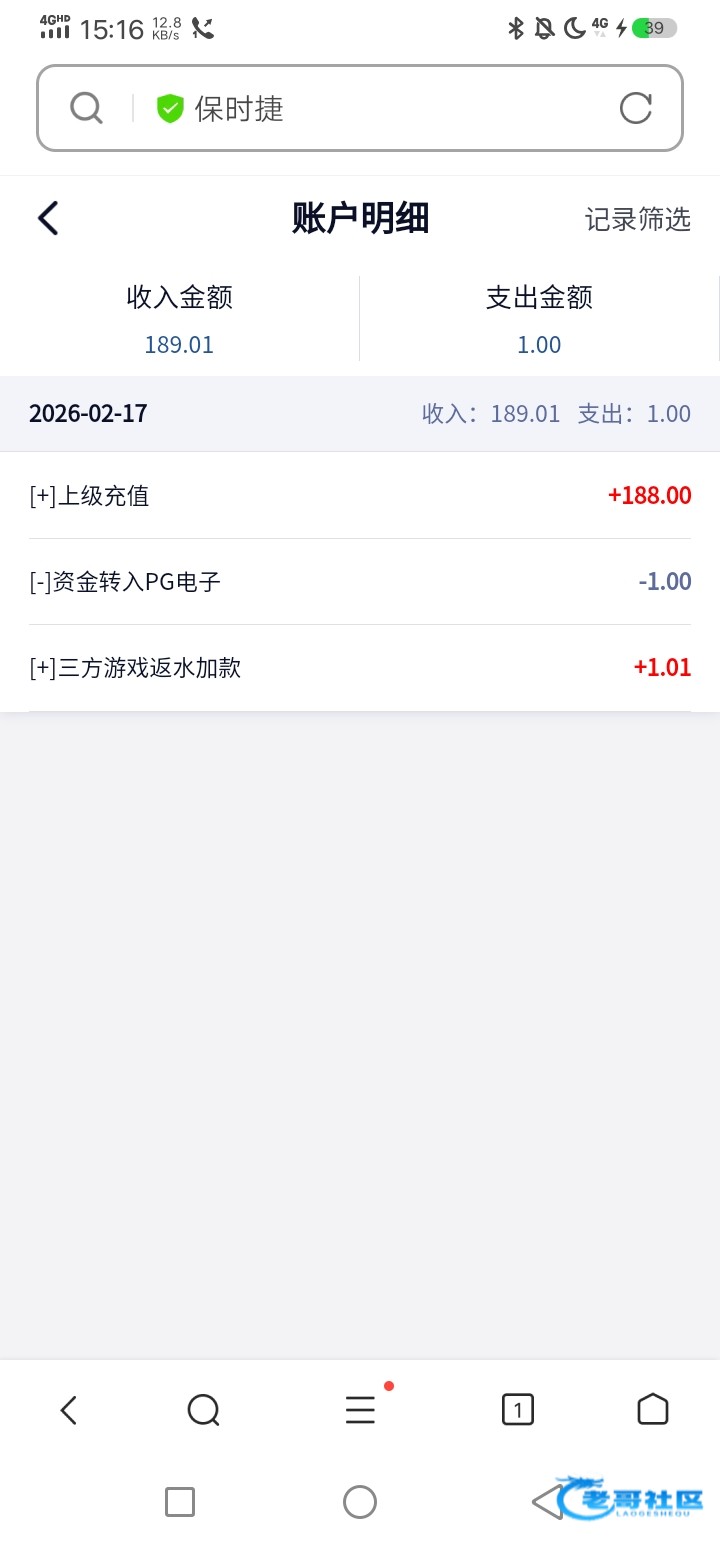Open the 三方游戏返水加款 record

360,667
